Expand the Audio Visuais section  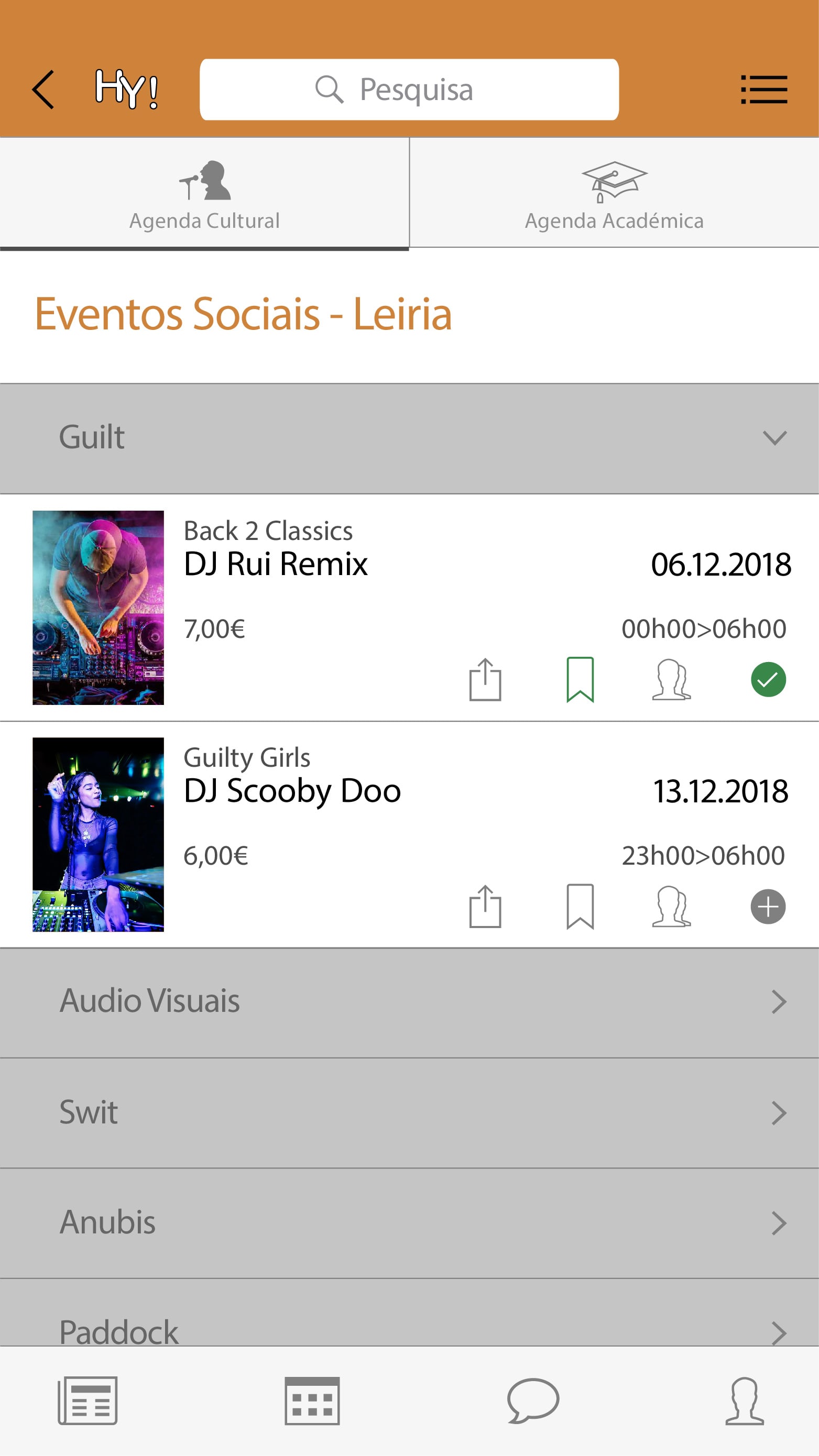pyautogui.click(x=410, y=1001)
